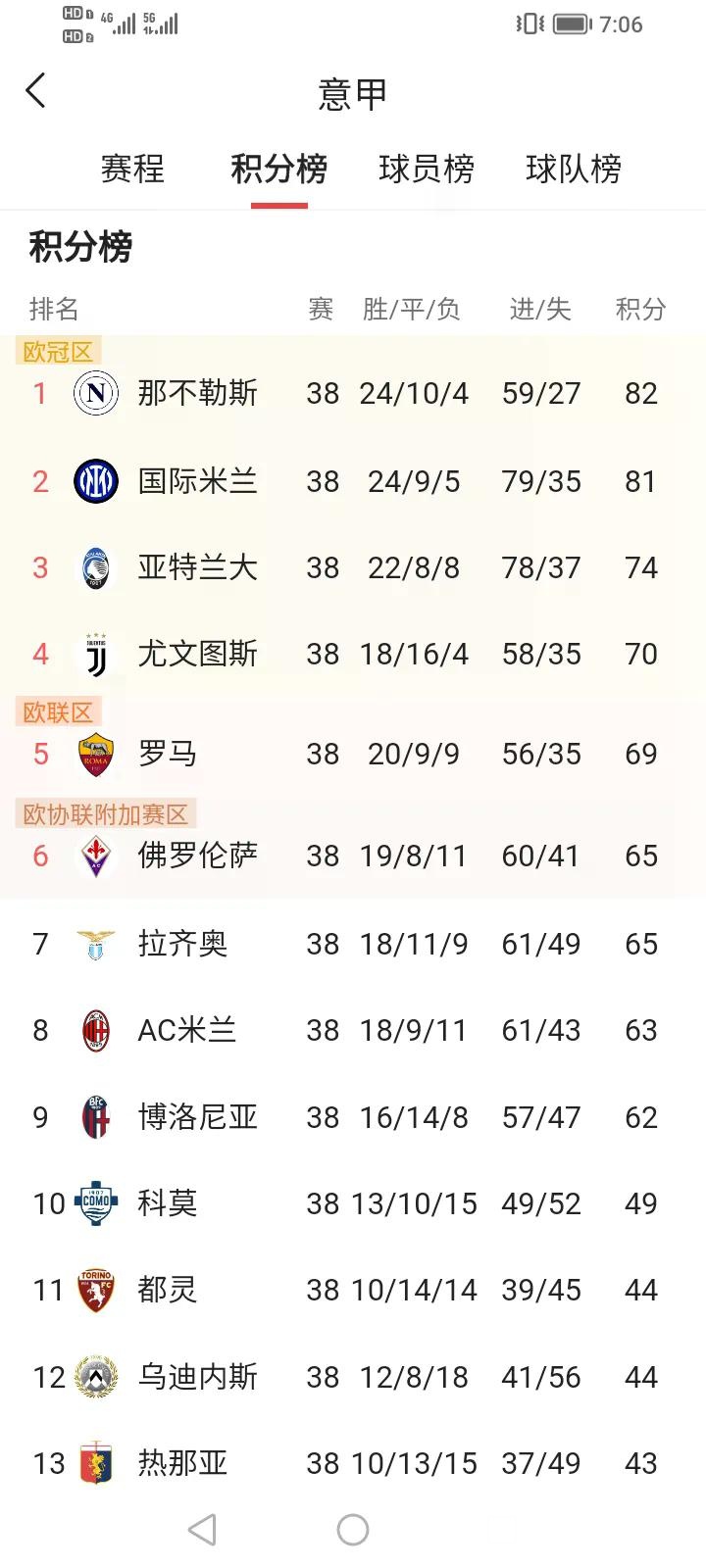Switch to the 球员榜 tab
The image size is (706, 1568).
tap(427, 170)
